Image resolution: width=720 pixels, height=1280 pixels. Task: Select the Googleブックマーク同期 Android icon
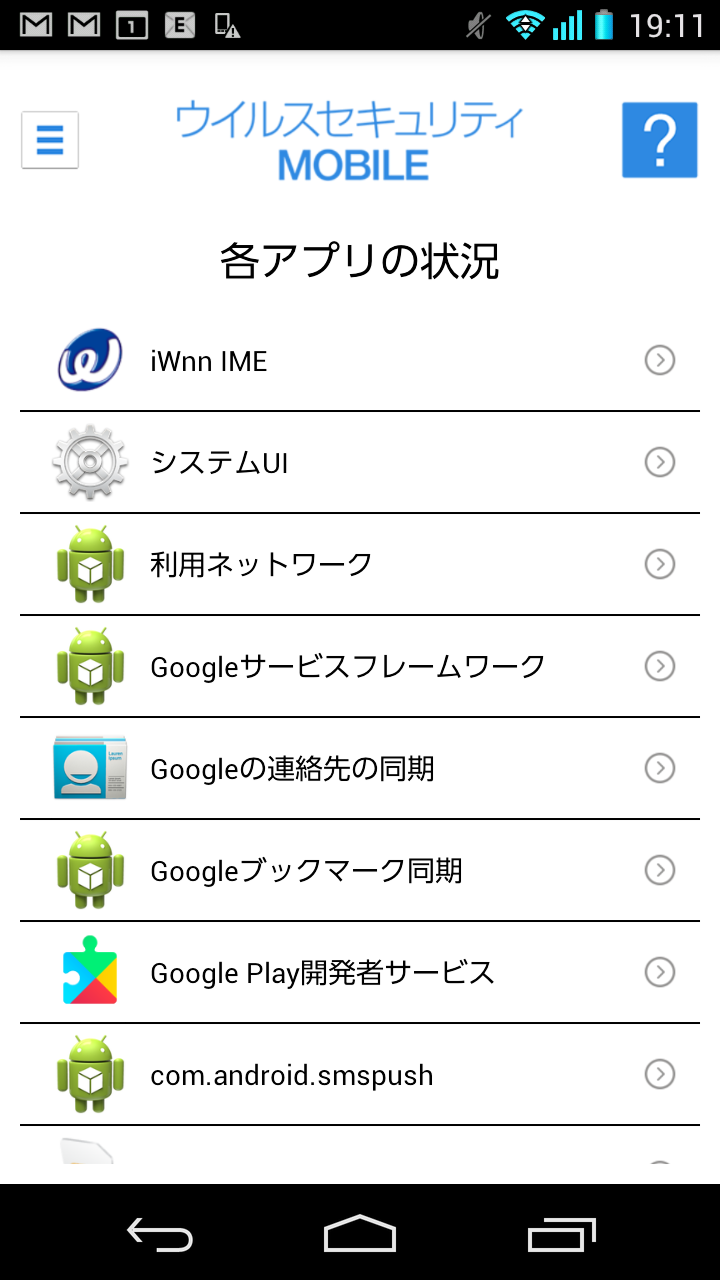(x=88, y=870)
